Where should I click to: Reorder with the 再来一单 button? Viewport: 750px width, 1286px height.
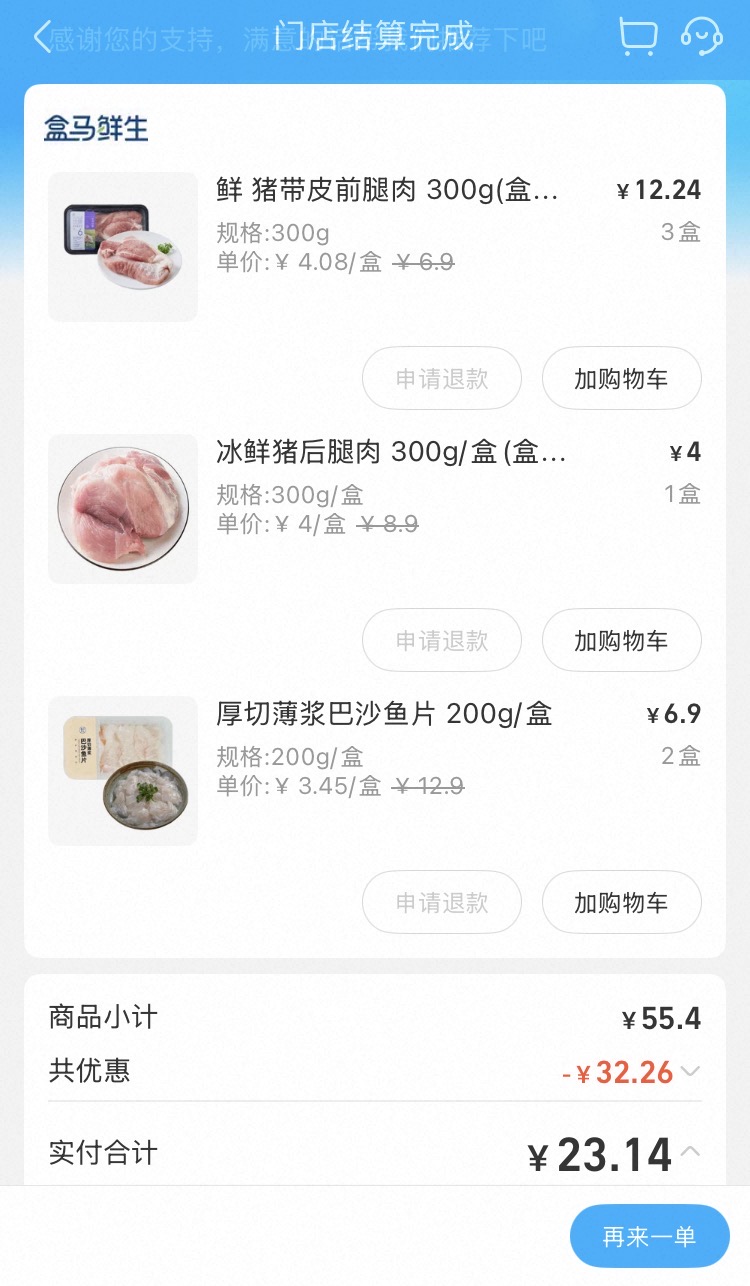(x=649, y=1237)
